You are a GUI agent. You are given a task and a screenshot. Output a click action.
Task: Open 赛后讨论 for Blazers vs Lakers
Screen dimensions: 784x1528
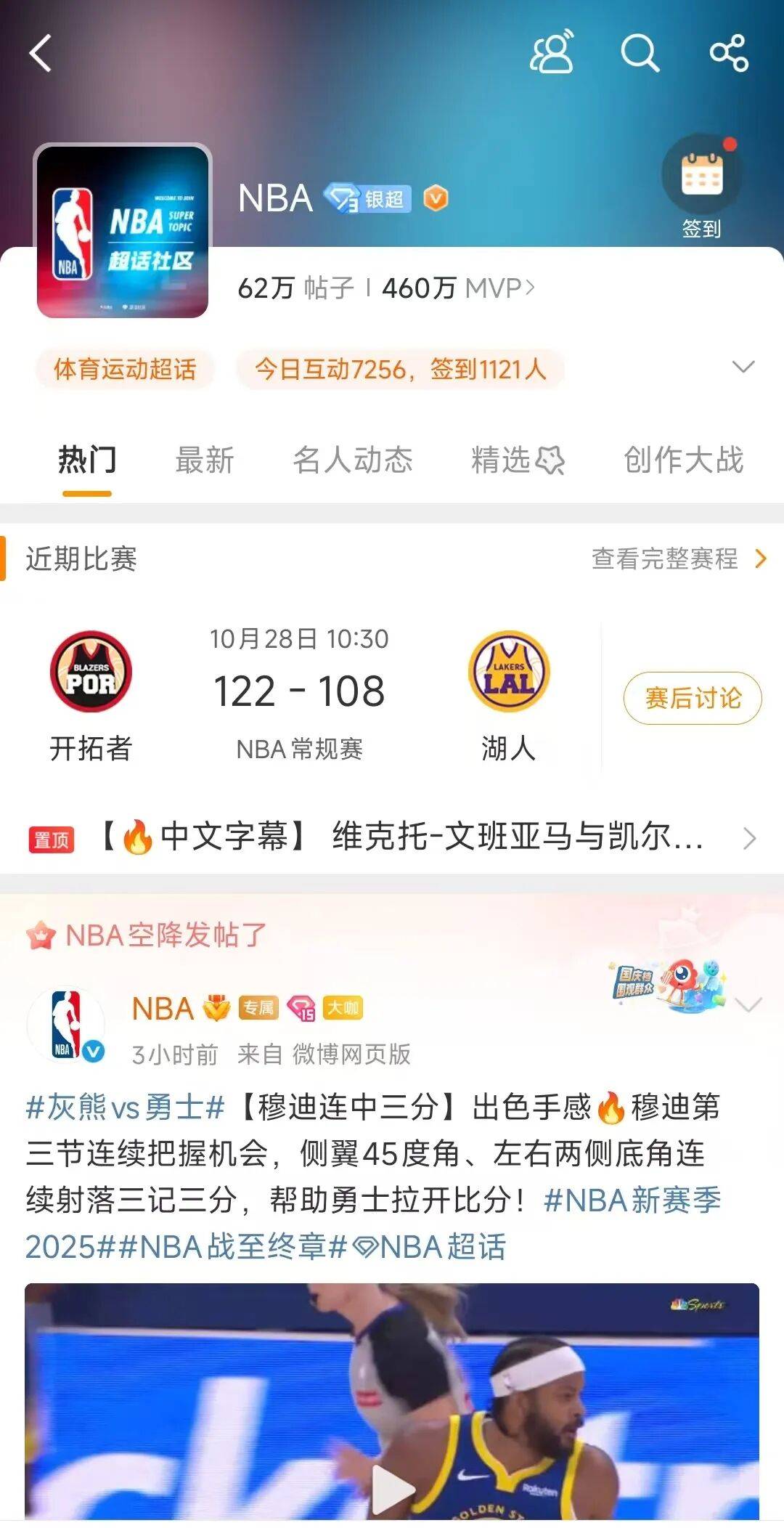693,698
